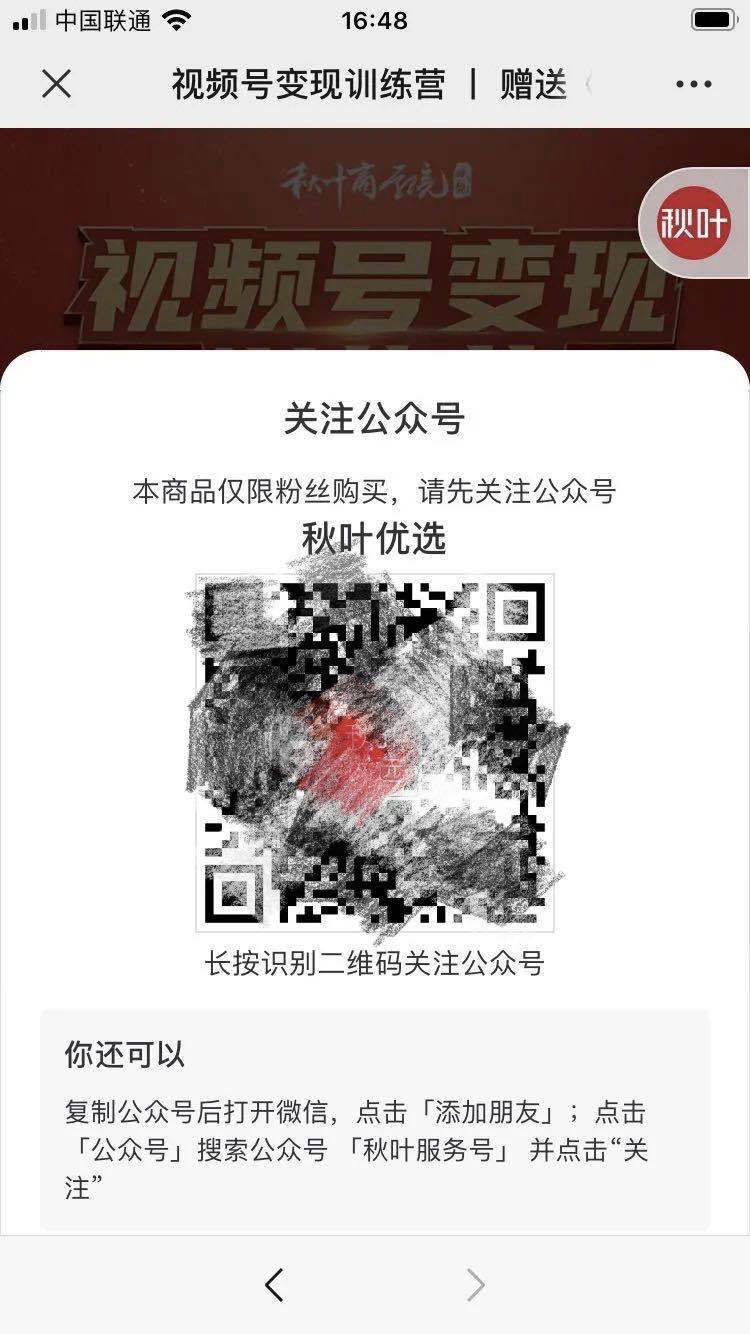Tap the red 秋叶 floating button

[x=694, y=223]
